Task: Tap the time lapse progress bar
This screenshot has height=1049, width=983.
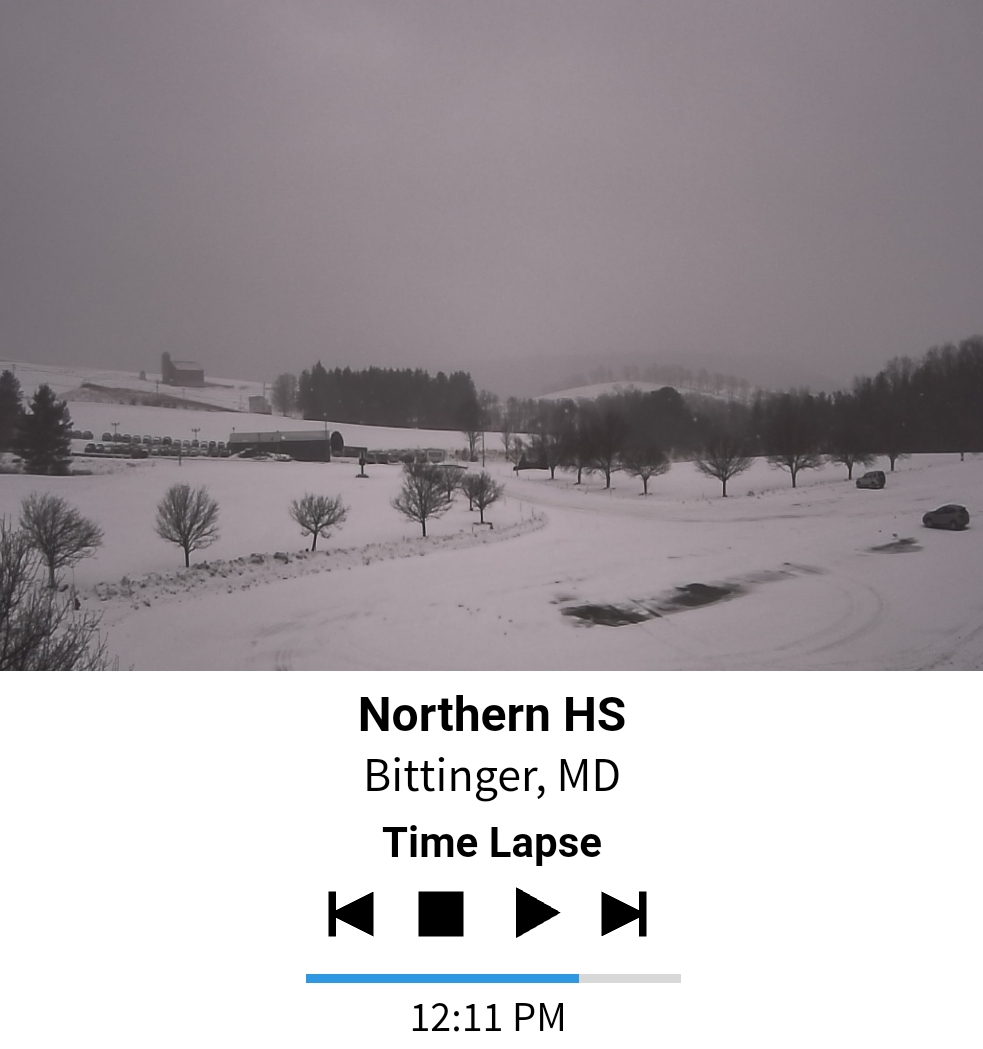Action: point(493,978)
